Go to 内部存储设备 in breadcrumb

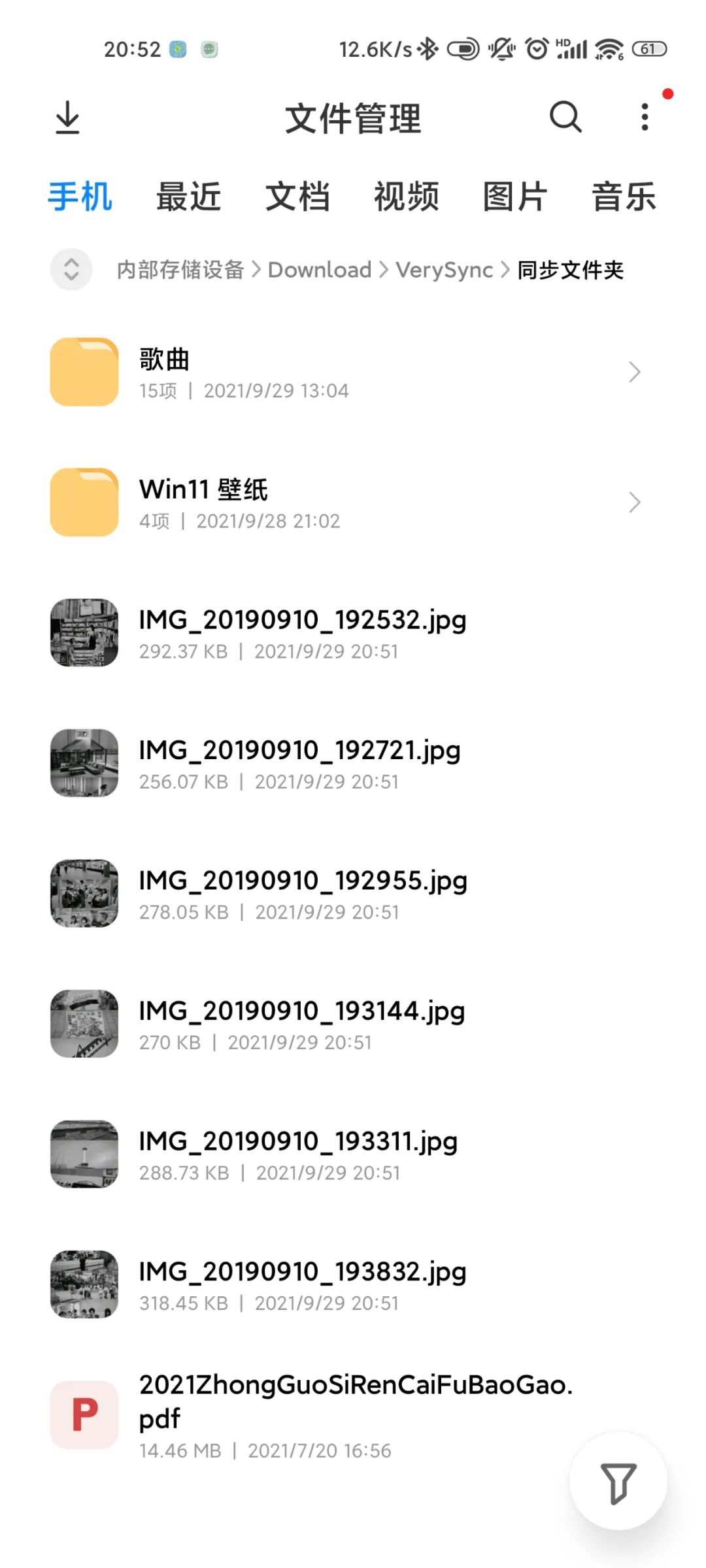(x=180, y=270)
